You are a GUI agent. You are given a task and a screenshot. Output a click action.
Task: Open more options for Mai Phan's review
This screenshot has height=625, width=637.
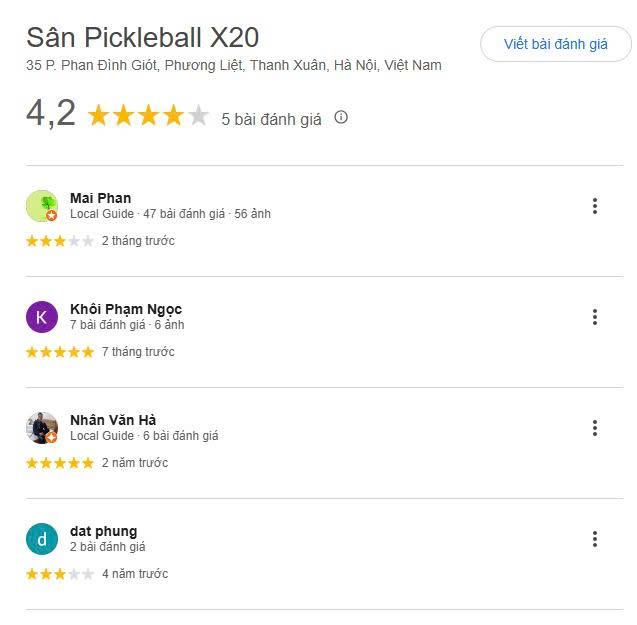(594, 206)
